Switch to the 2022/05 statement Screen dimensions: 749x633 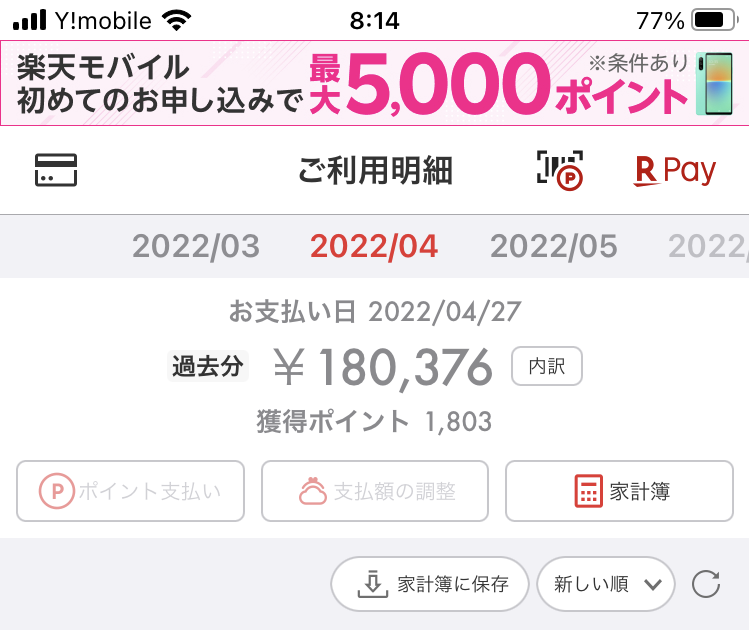553,246
